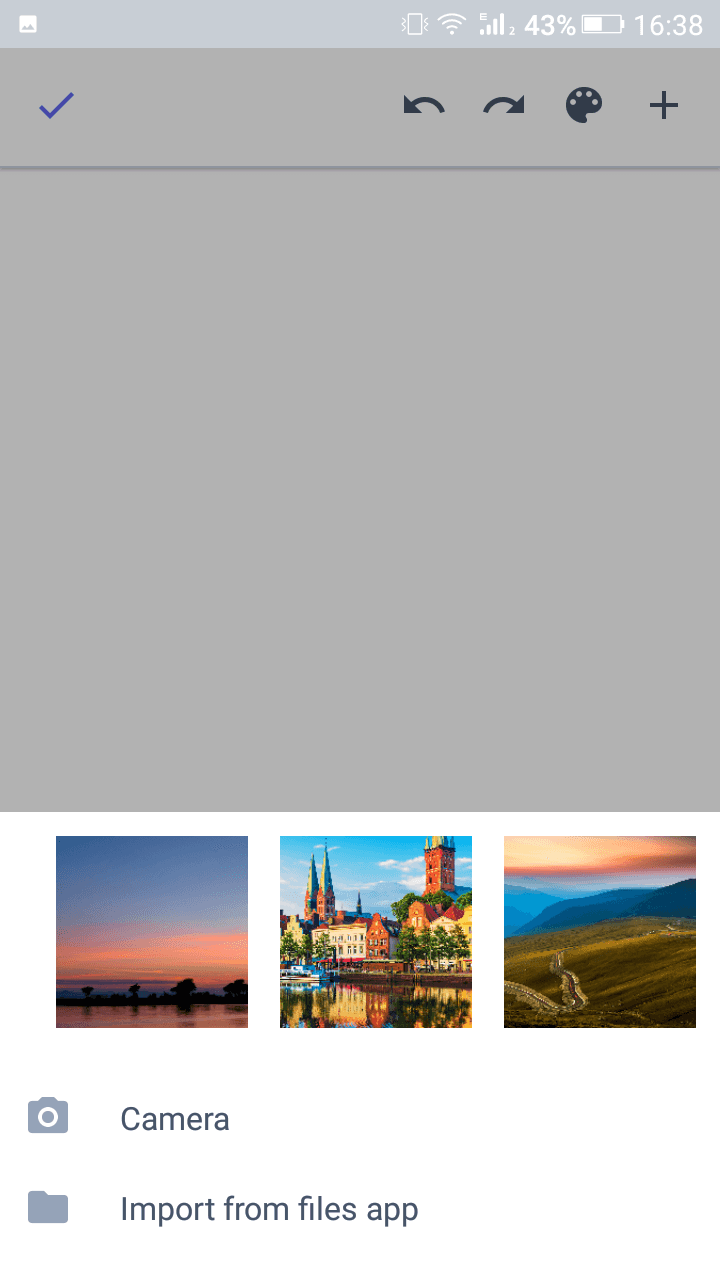720x1280 pixels.
Task: Open the color palette
Action: (x=584, y=105)
